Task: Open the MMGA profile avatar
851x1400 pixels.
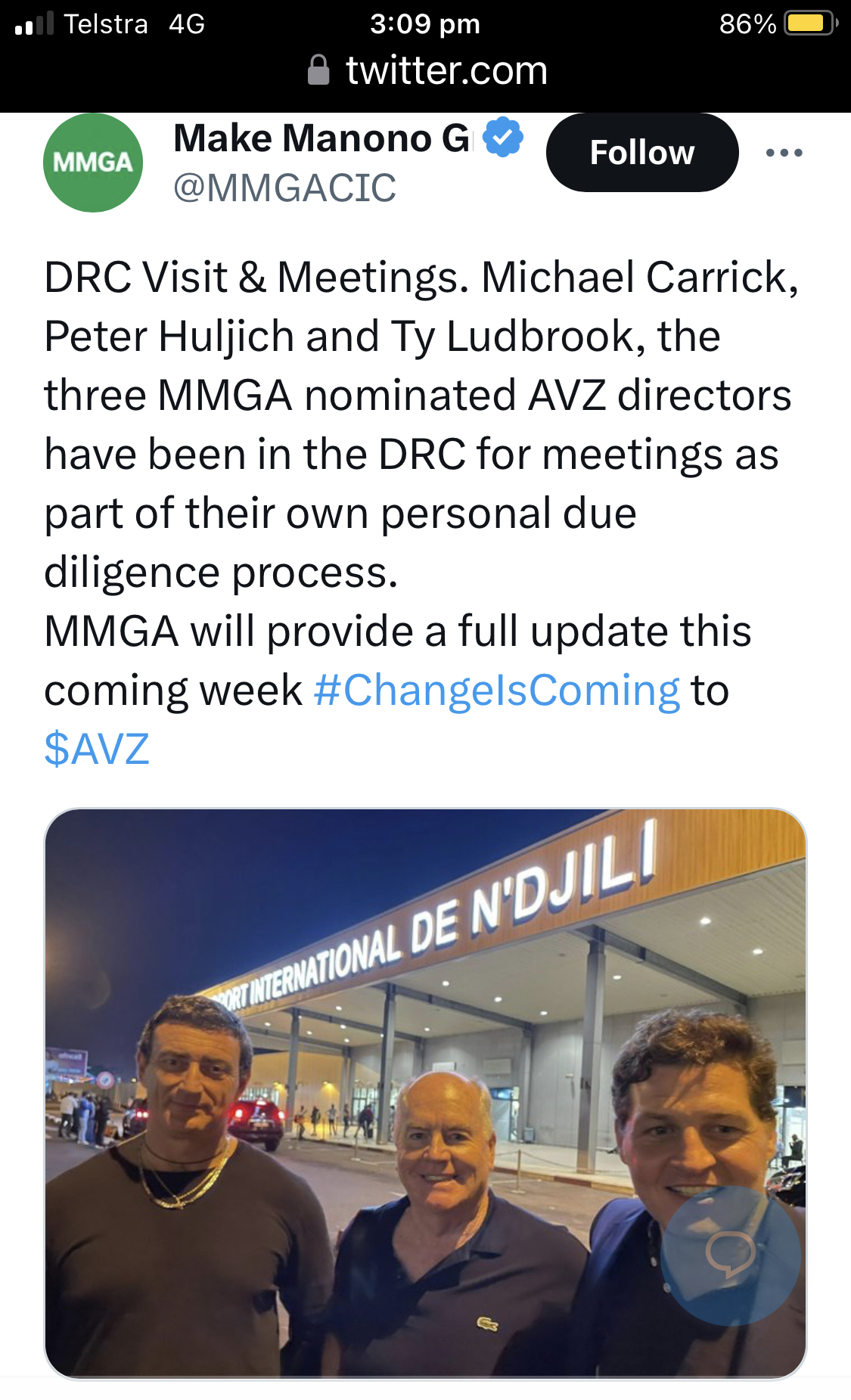Action: click(x=93, y=163)
